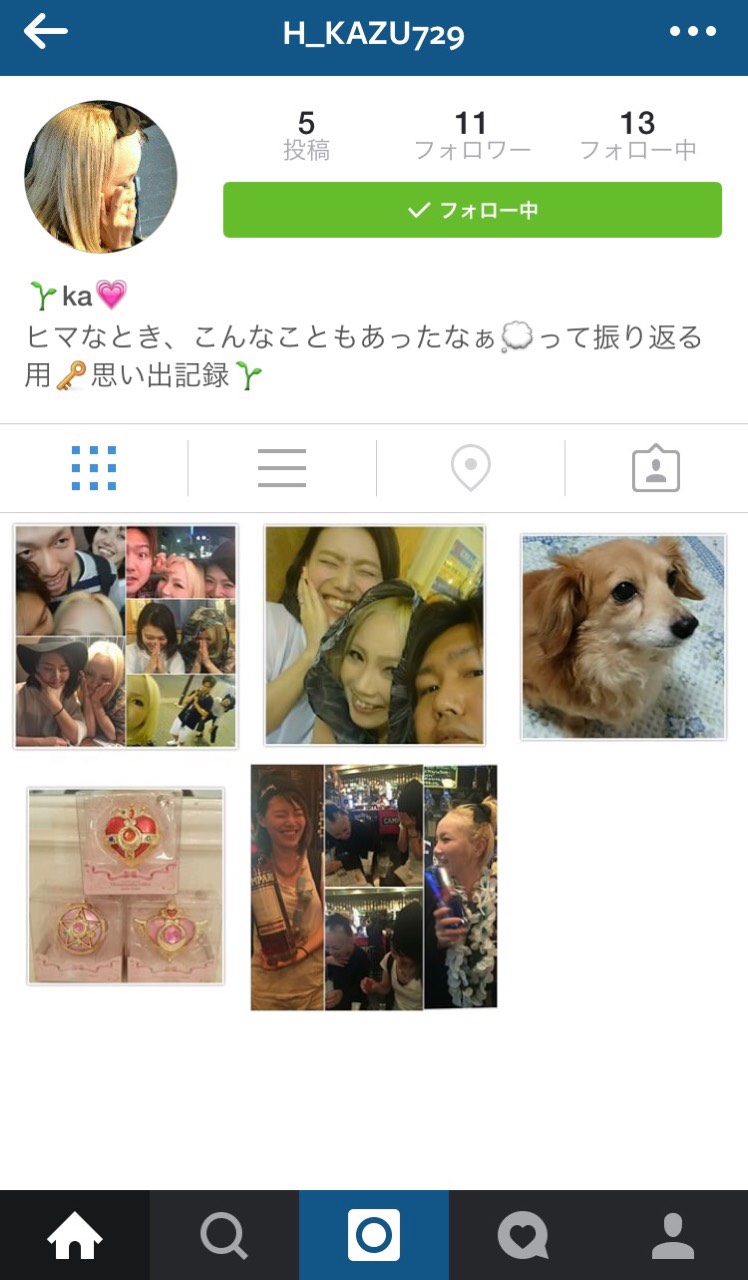
Task: Open the bar party collage post
Action: click(x=374, y=887)
